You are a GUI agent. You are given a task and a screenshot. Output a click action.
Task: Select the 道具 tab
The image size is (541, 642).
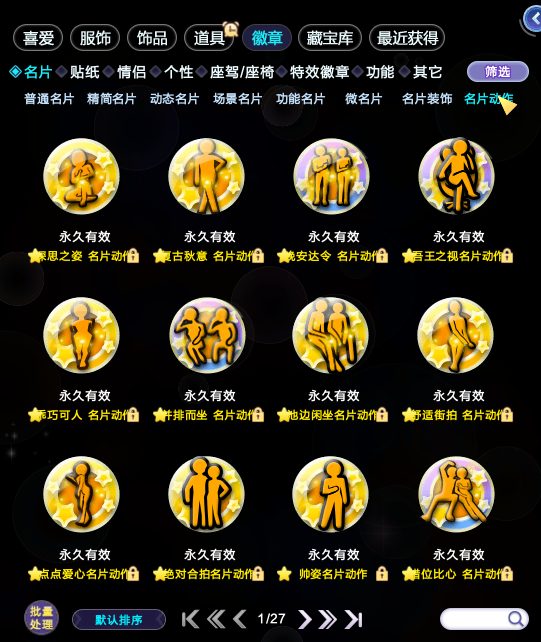click(209, 38)
